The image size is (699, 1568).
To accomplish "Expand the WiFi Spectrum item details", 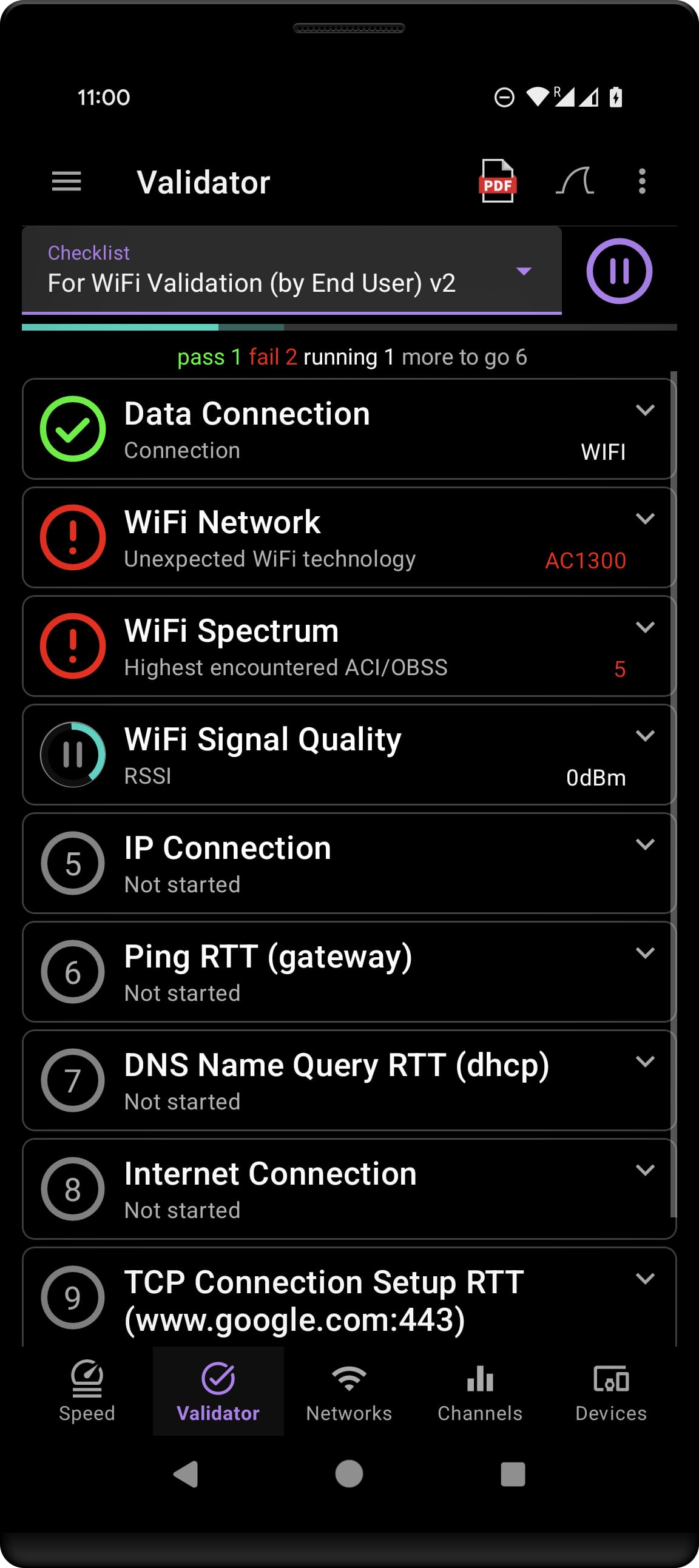I will click(647, 628).
